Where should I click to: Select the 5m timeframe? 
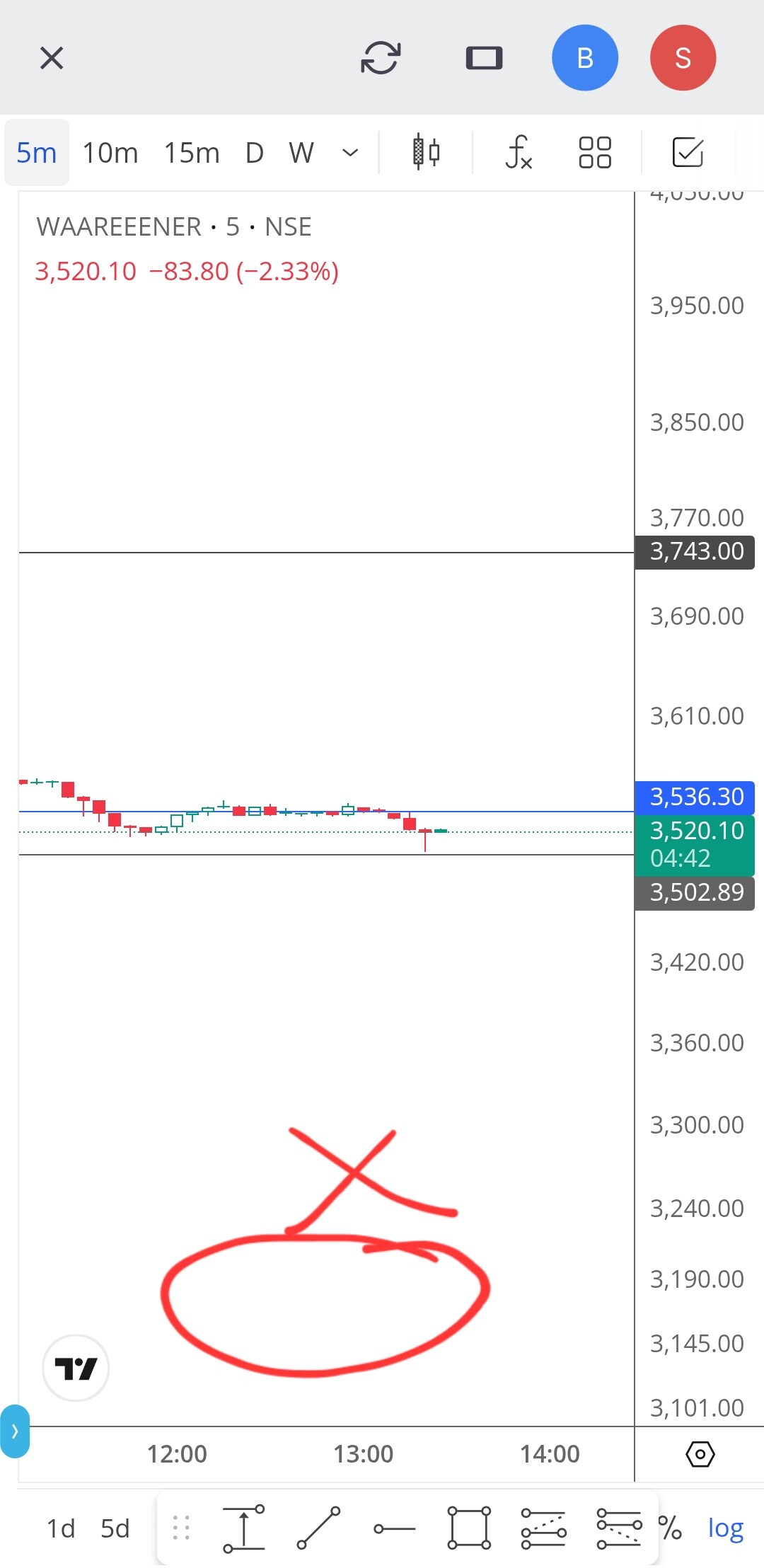click(x=37, y=153)
